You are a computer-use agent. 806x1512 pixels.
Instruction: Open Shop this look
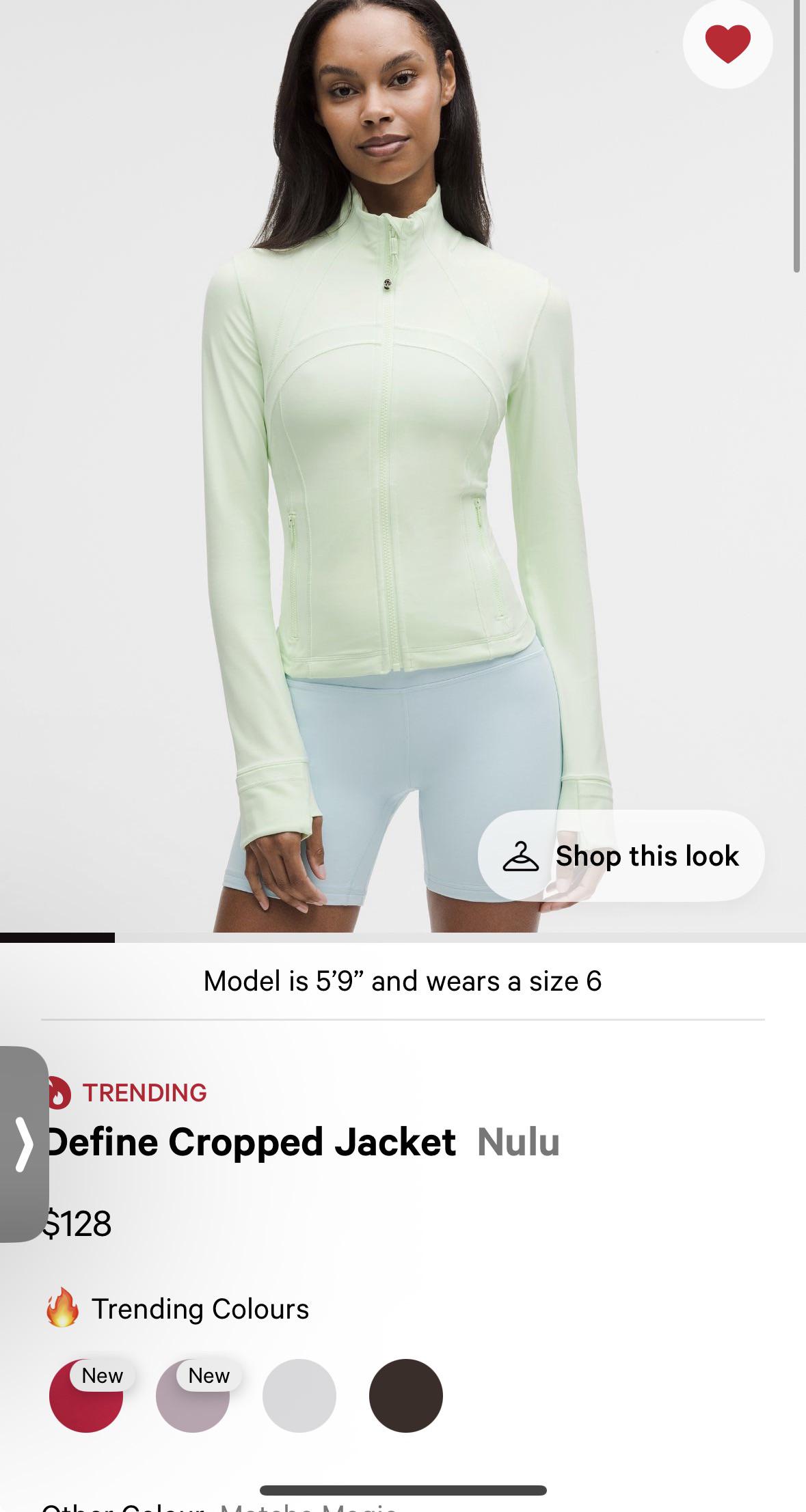(621, 855)
